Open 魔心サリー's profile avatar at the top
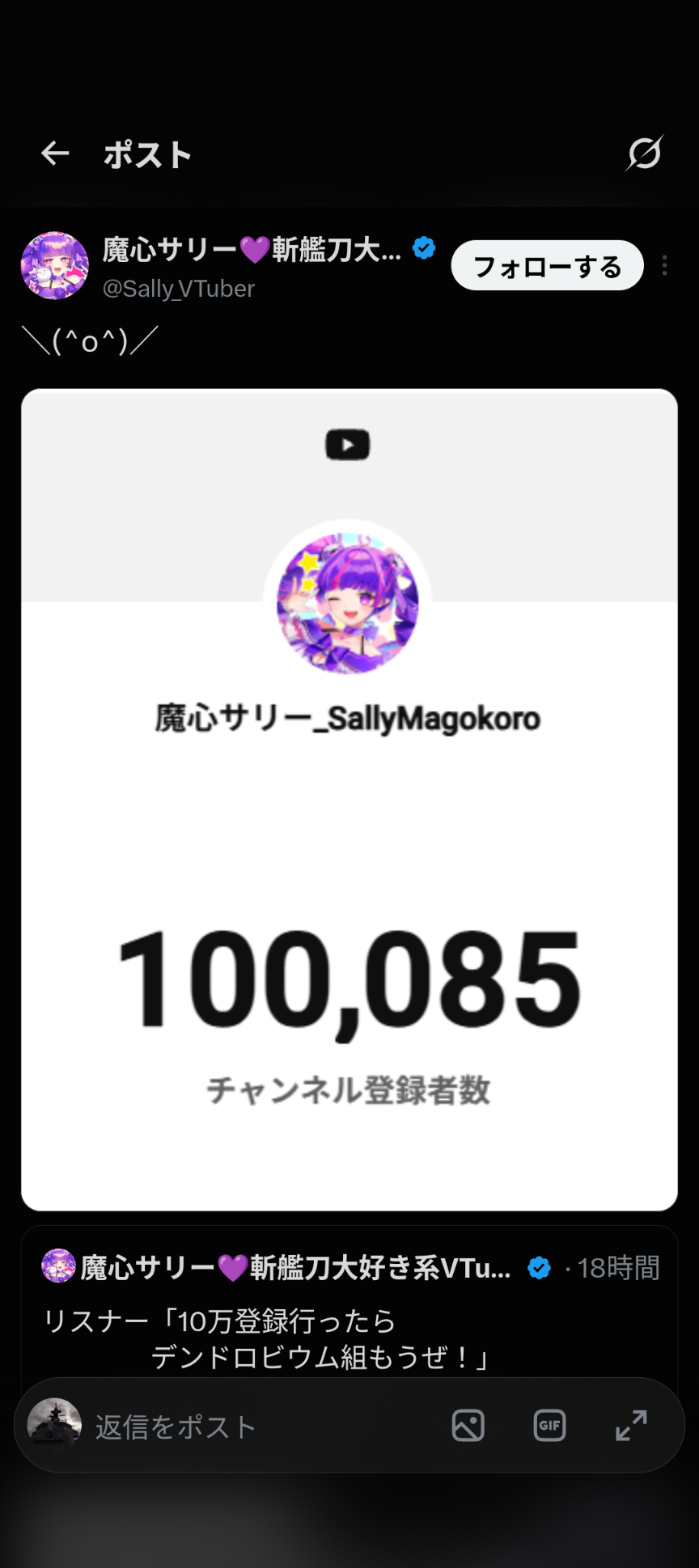Viewport: 699px width, 1568px height. [x=54, y=265]
